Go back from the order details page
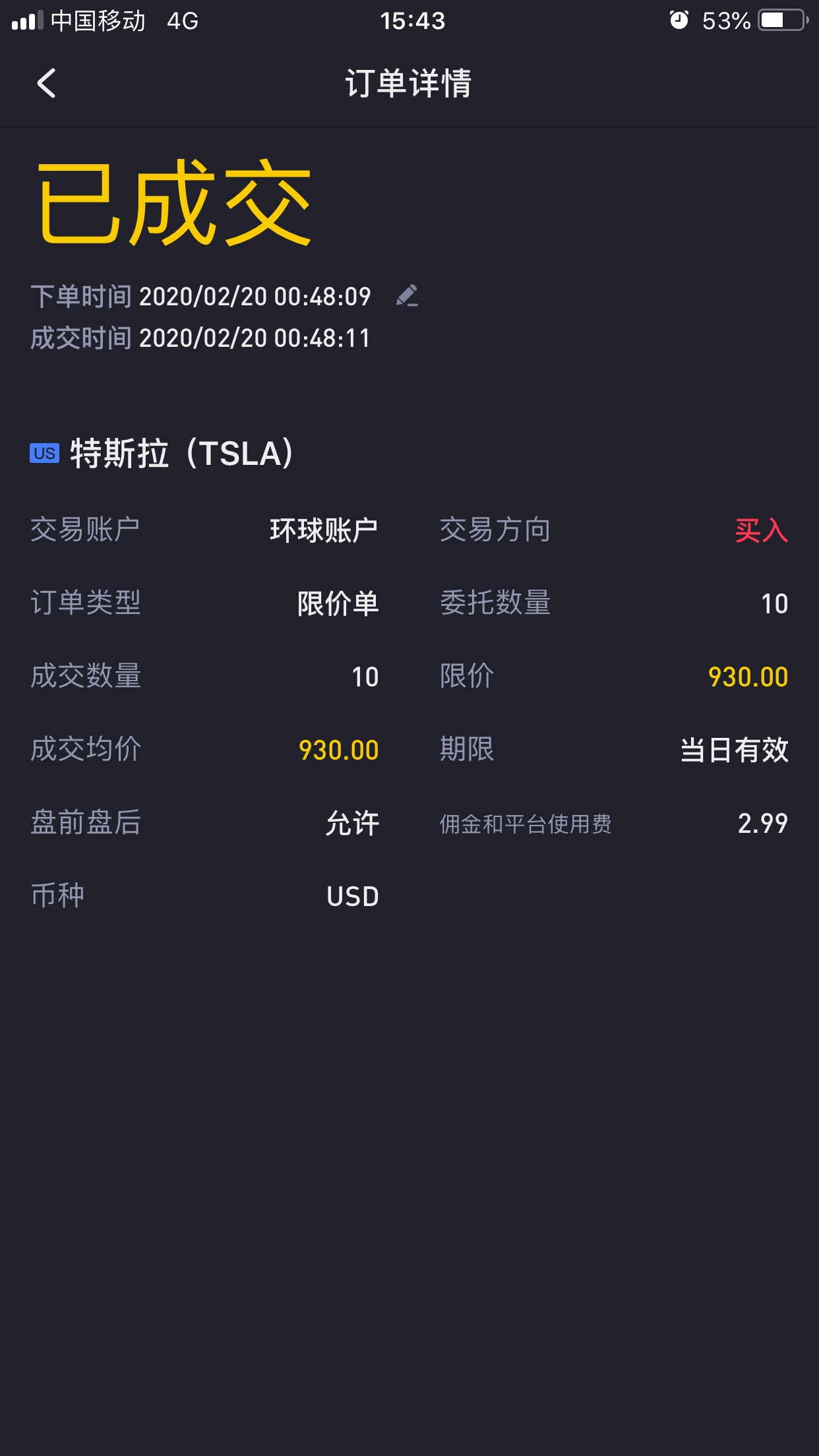The width and height of the screenshot is (819, 1456). pos(46,84)
